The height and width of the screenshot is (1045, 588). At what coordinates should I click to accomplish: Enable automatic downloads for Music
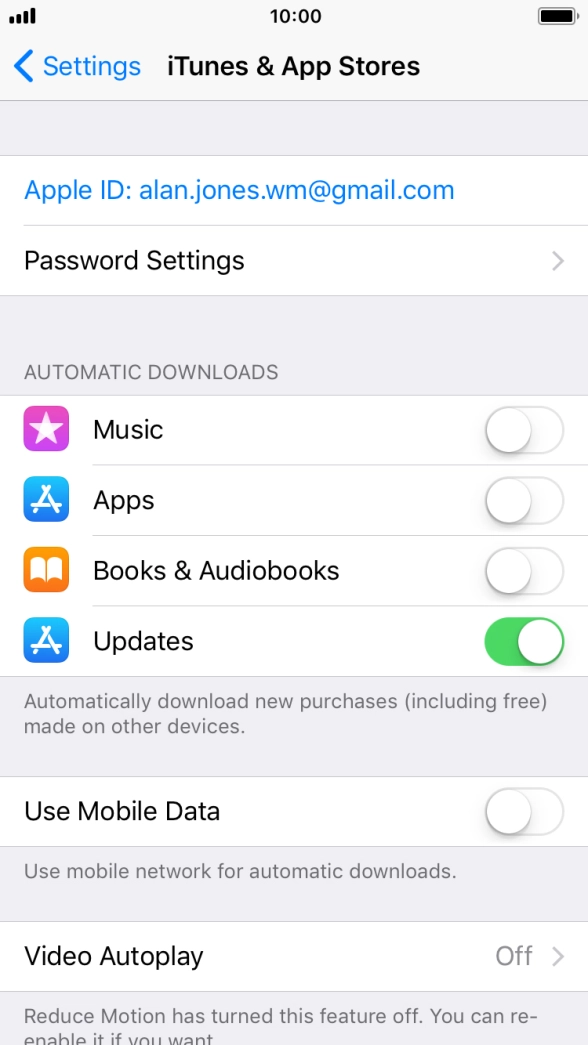tap(524, 431)
